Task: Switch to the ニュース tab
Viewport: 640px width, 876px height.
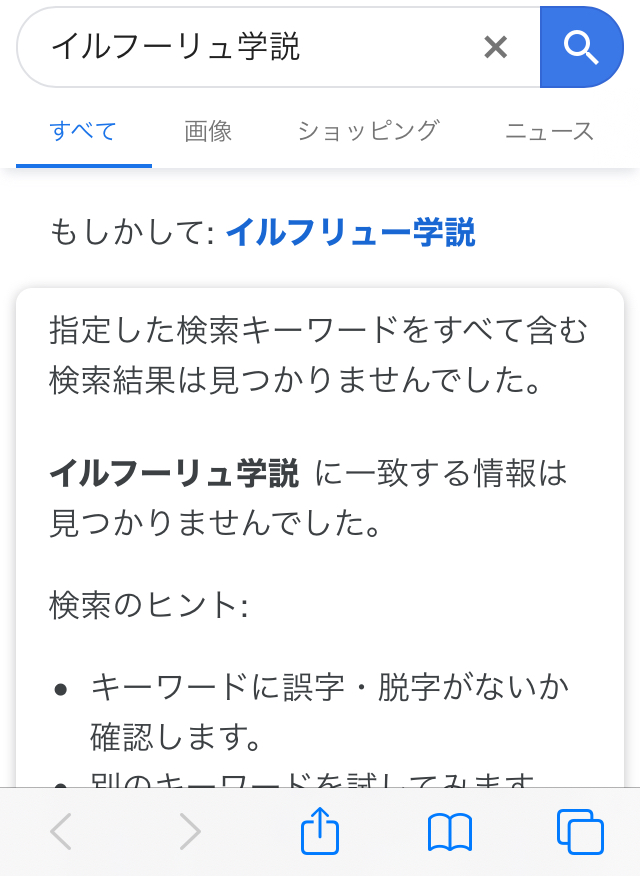Action: click(x=549, y=131)
